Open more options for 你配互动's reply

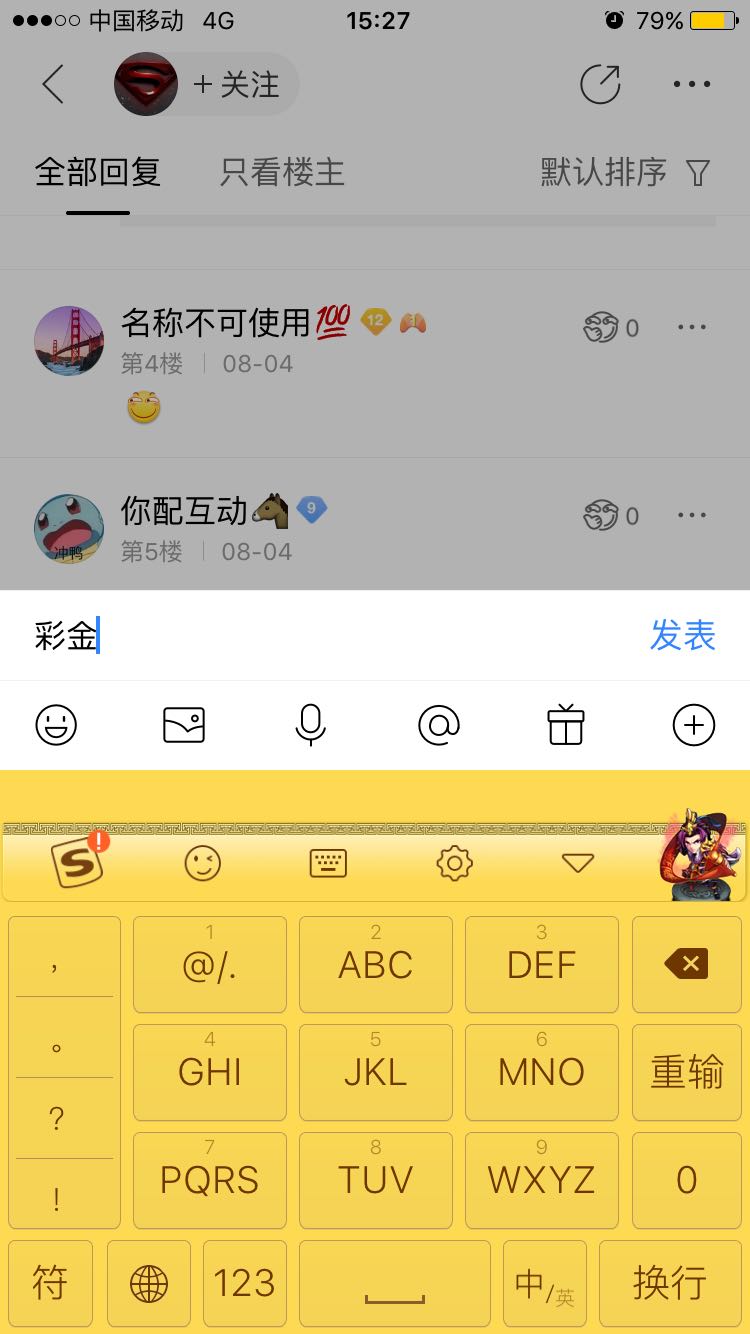click(x=692, y=515)
